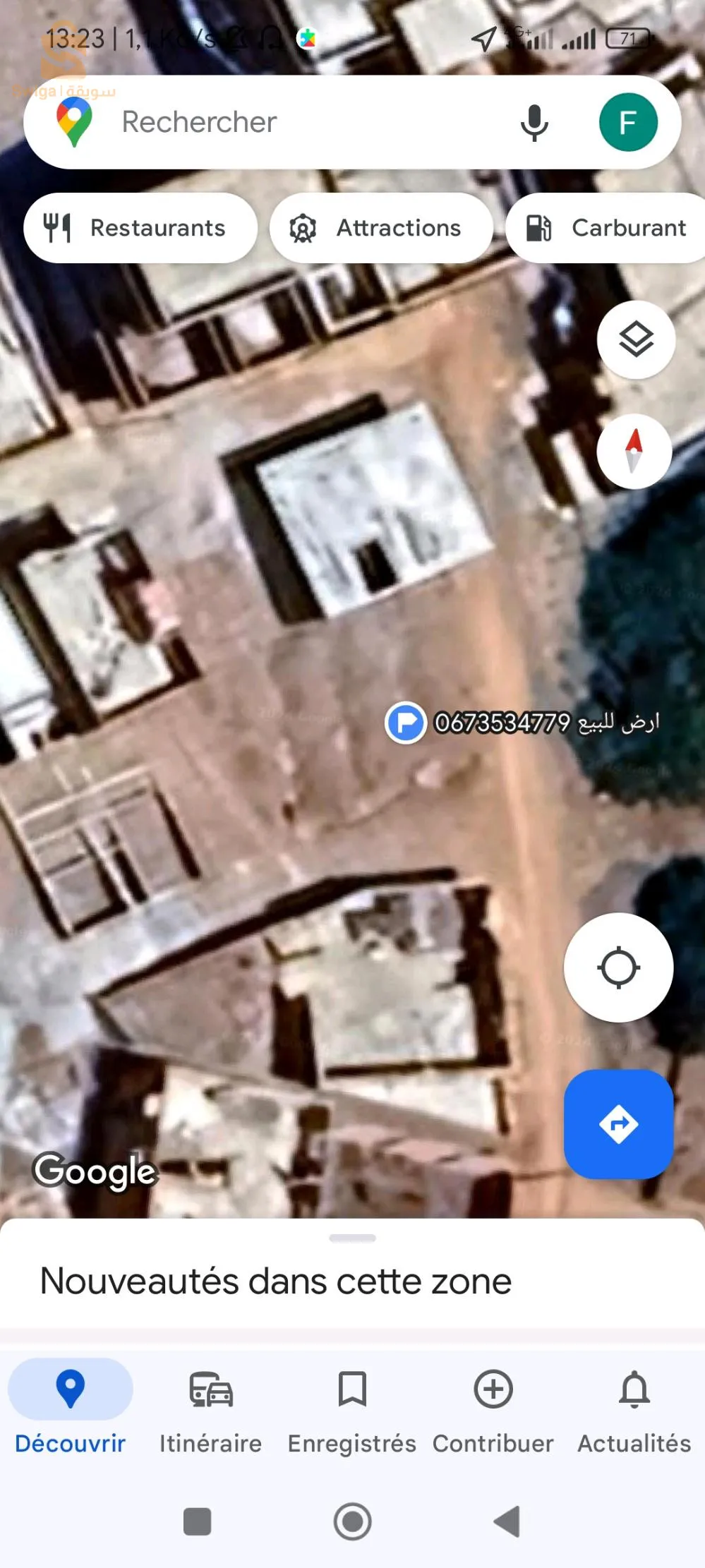Start directions with the blue arrow button

618,1123
